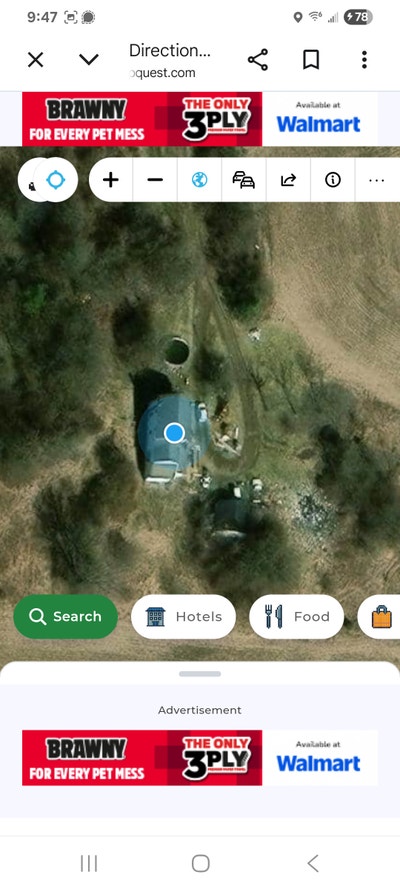Screen dimensions: 400x889
Task: Zoom out on the map
Action: [155, 180]
